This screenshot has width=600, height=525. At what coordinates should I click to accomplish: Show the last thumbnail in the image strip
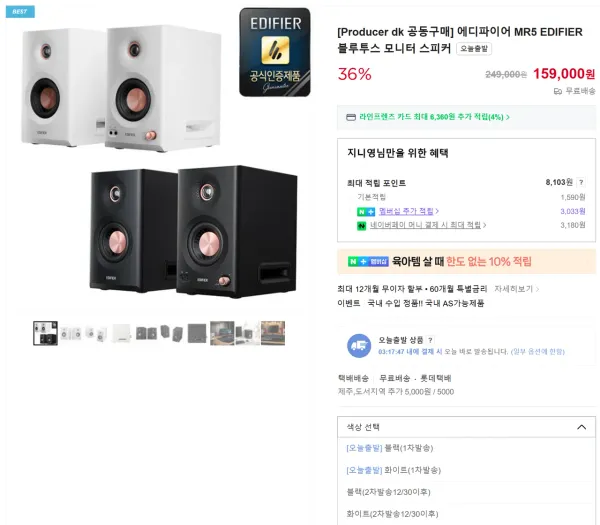pyautogui.click(x=272, y=333)
